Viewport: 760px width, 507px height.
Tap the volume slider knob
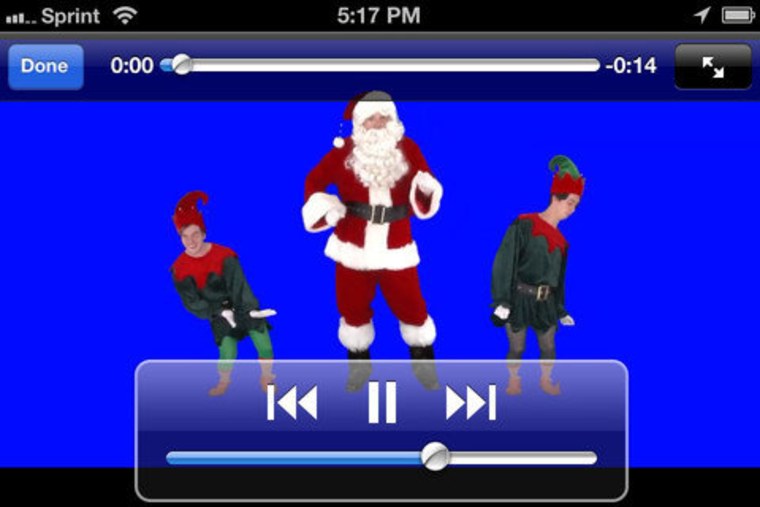(435, 457)
